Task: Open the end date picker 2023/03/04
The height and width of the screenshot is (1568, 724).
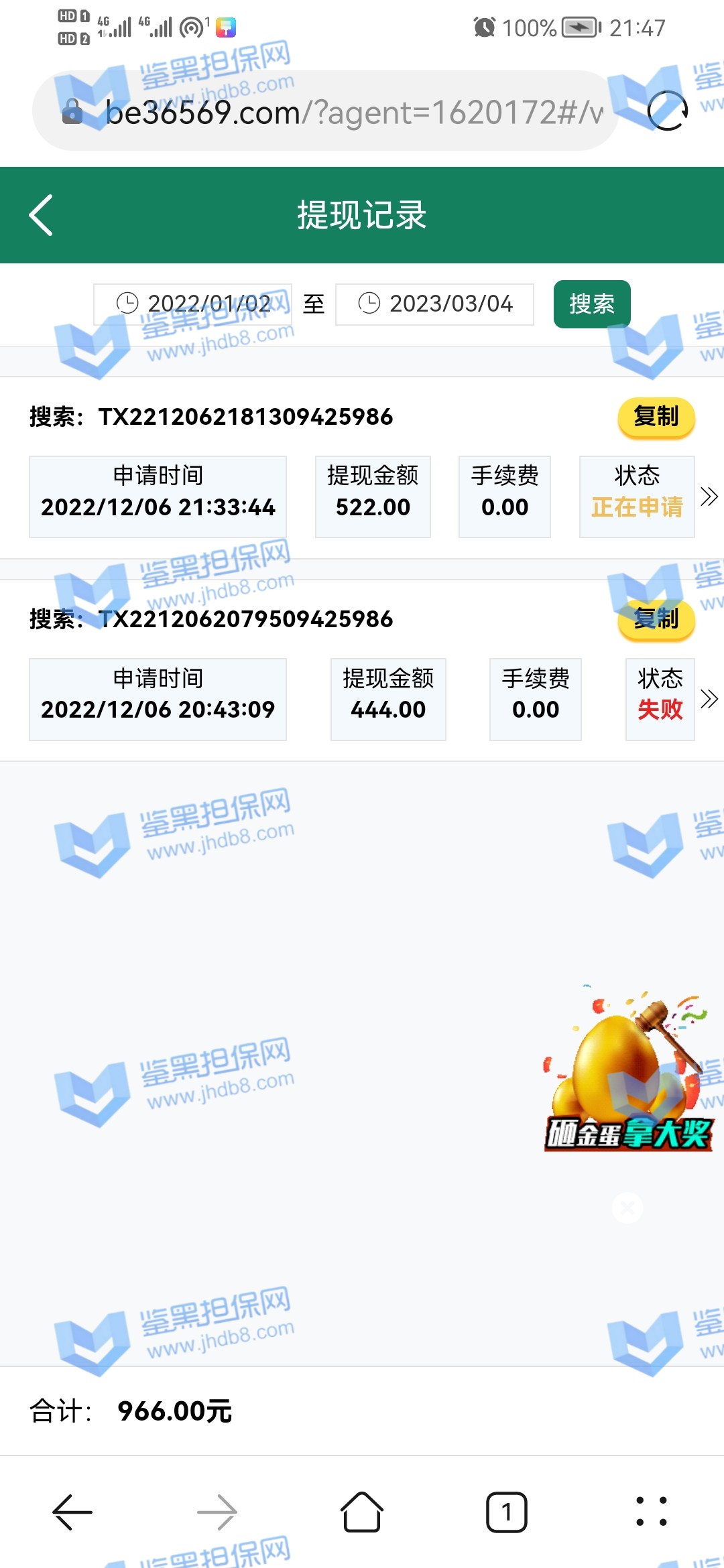Action: [x=434, y=304]
